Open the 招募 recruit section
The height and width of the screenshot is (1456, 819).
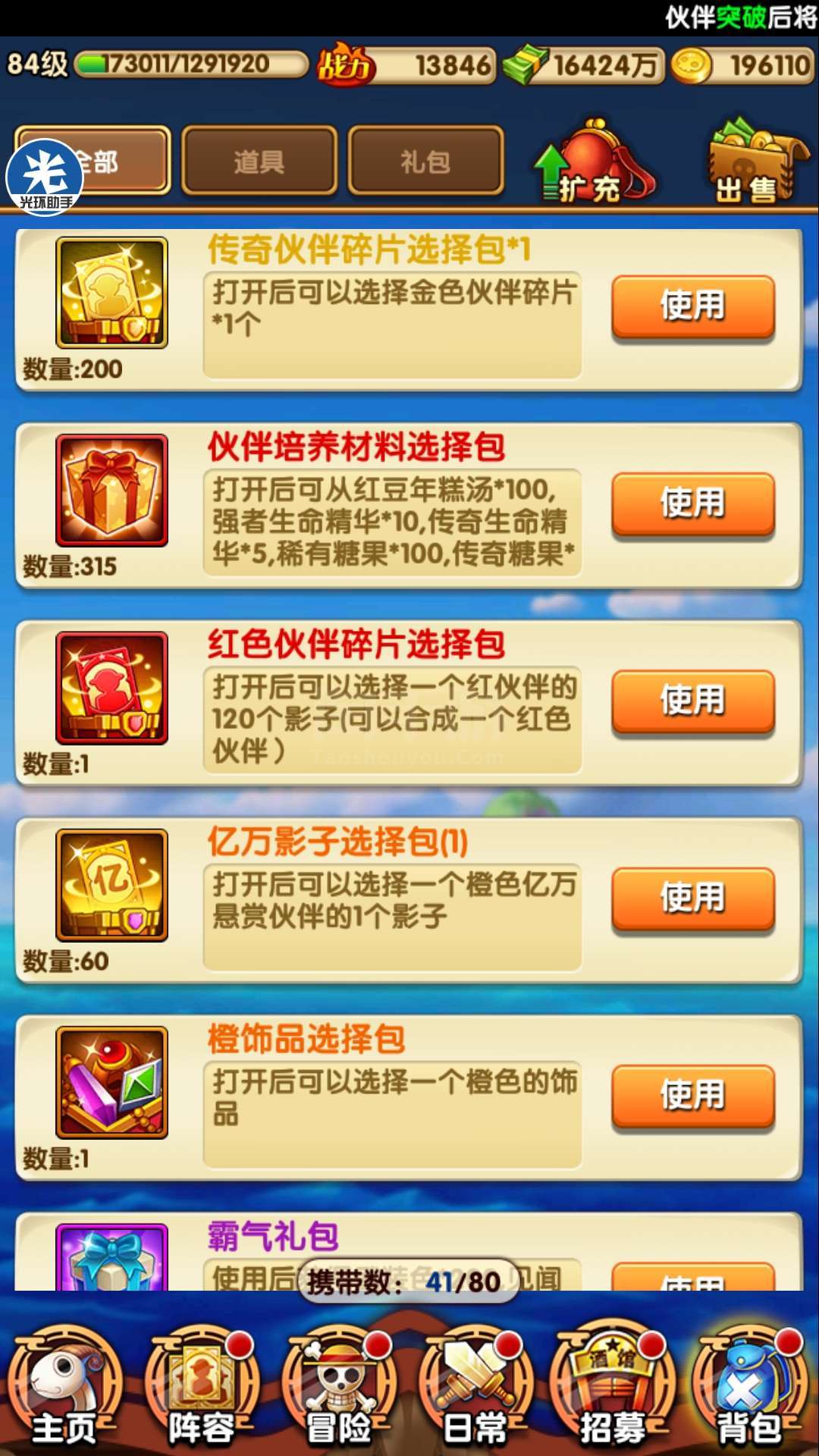point(613,1386)
